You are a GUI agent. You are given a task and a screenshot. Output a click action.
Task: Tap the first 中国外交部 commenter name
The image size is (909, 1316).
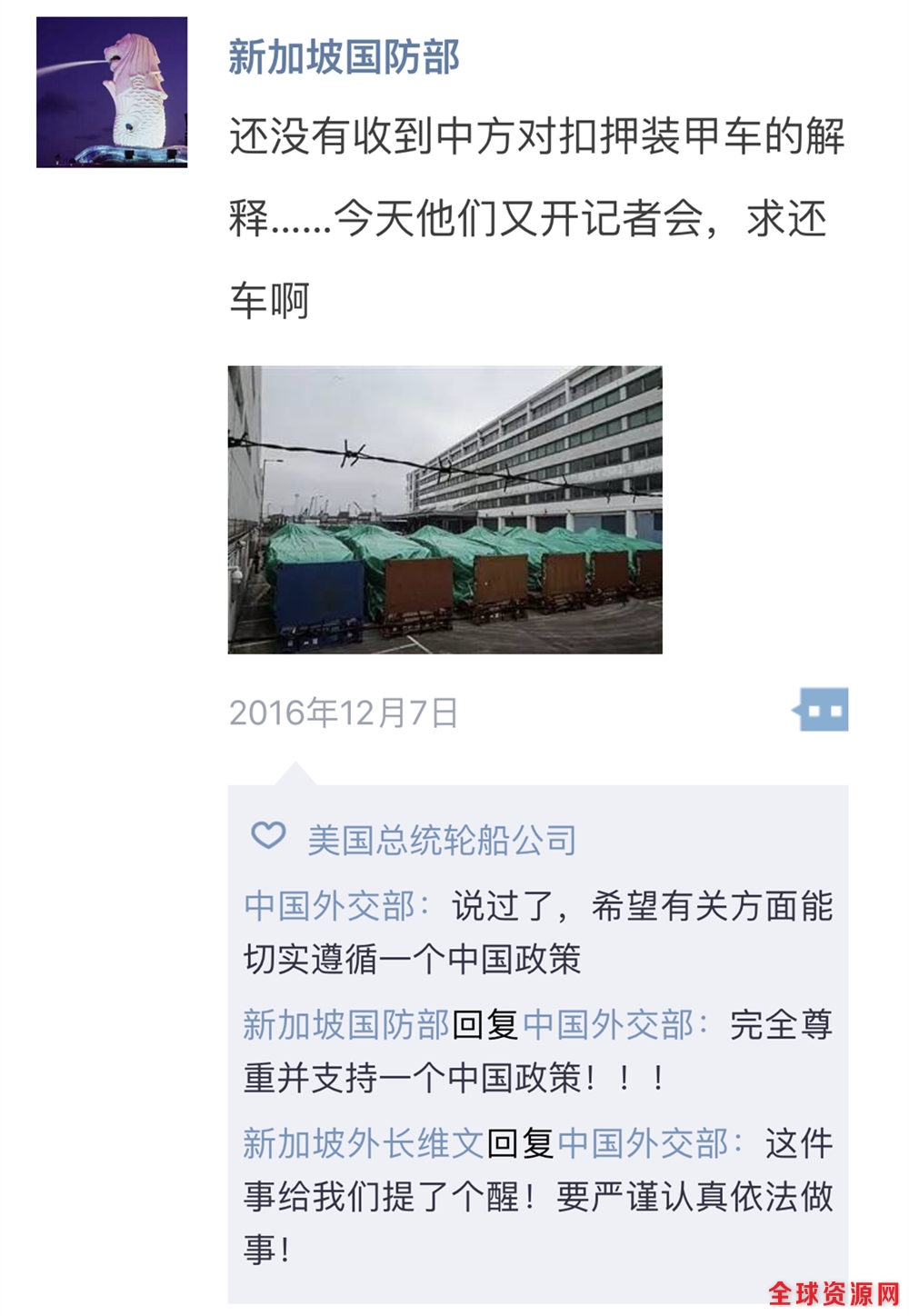[331, 906]
